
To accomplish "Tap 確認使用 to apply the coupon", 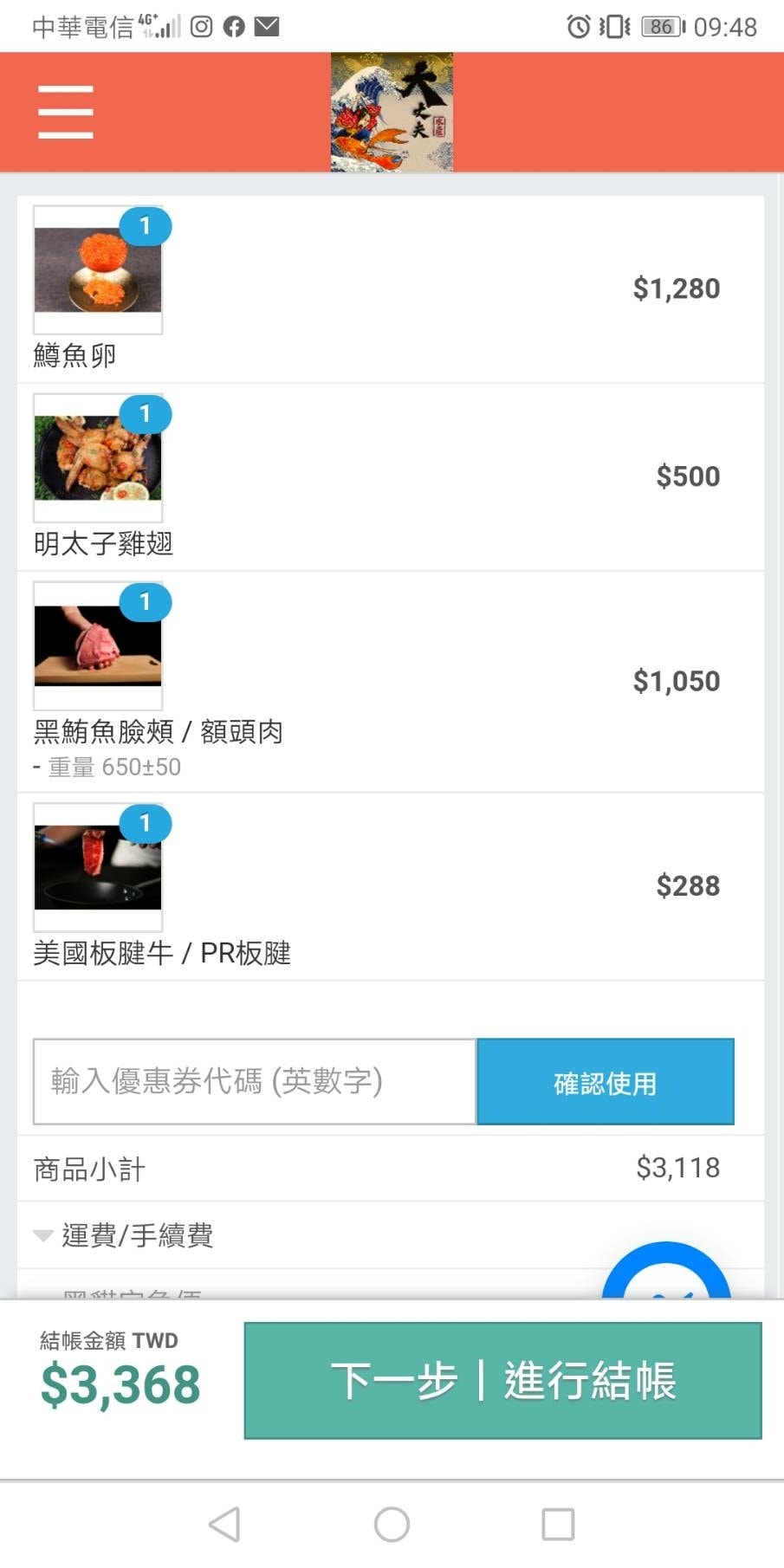I will tap(606, 1082).
